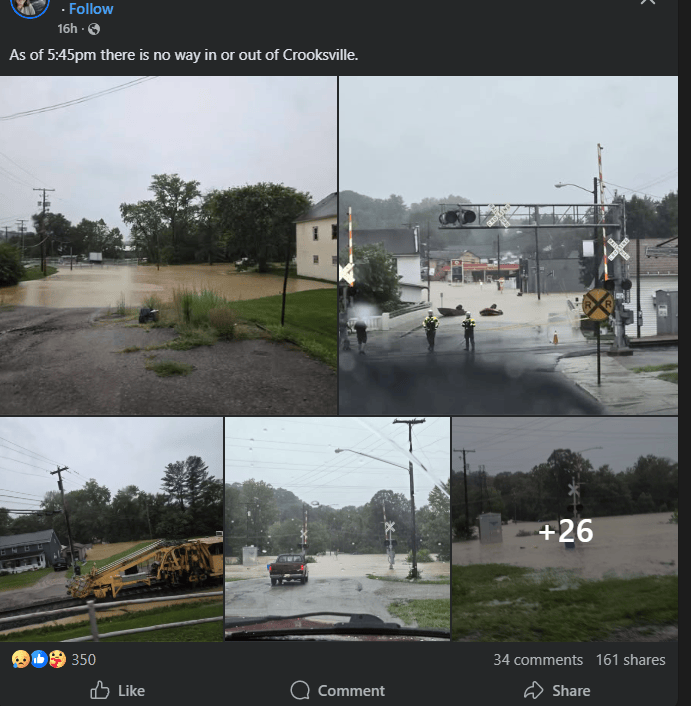This screenshot has height=706, width=691.
Task: Share this post
Action: click(559, 690)
